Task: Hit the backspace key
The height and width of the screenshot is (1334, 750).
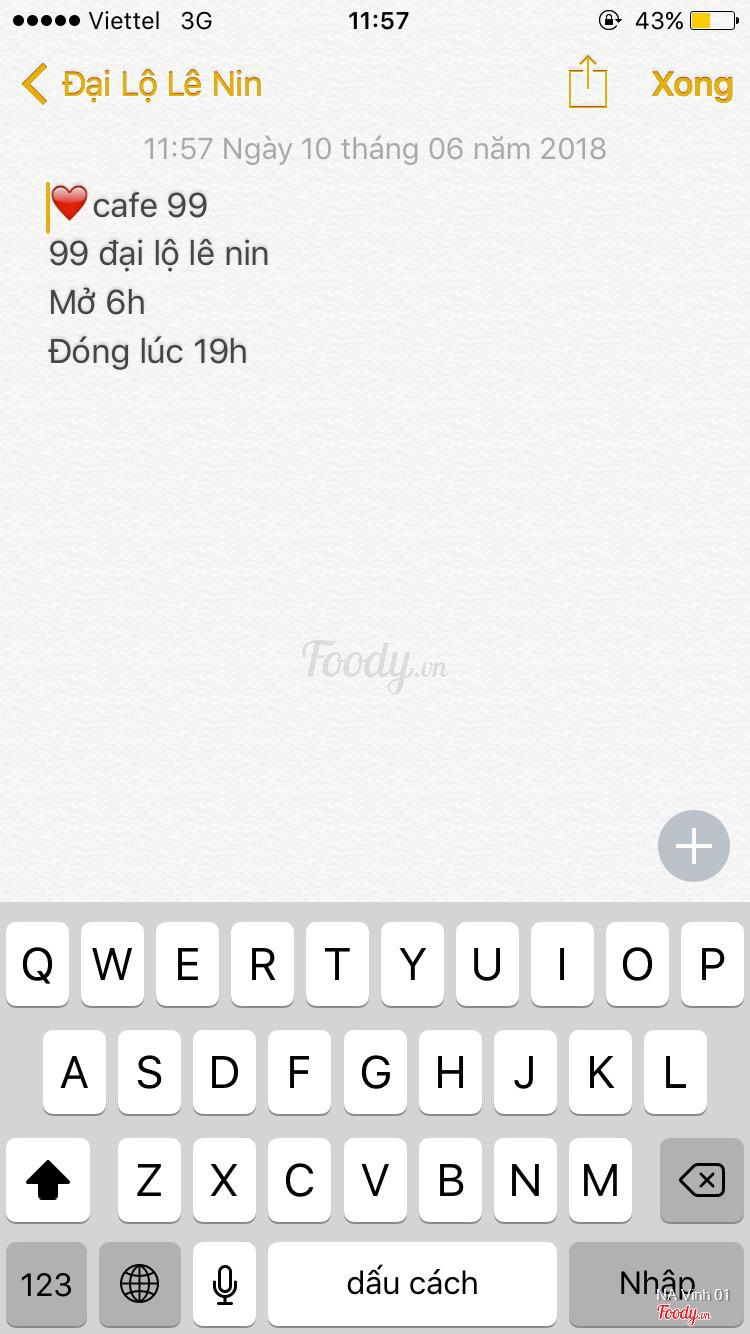Action: (x=701, y=1180)
